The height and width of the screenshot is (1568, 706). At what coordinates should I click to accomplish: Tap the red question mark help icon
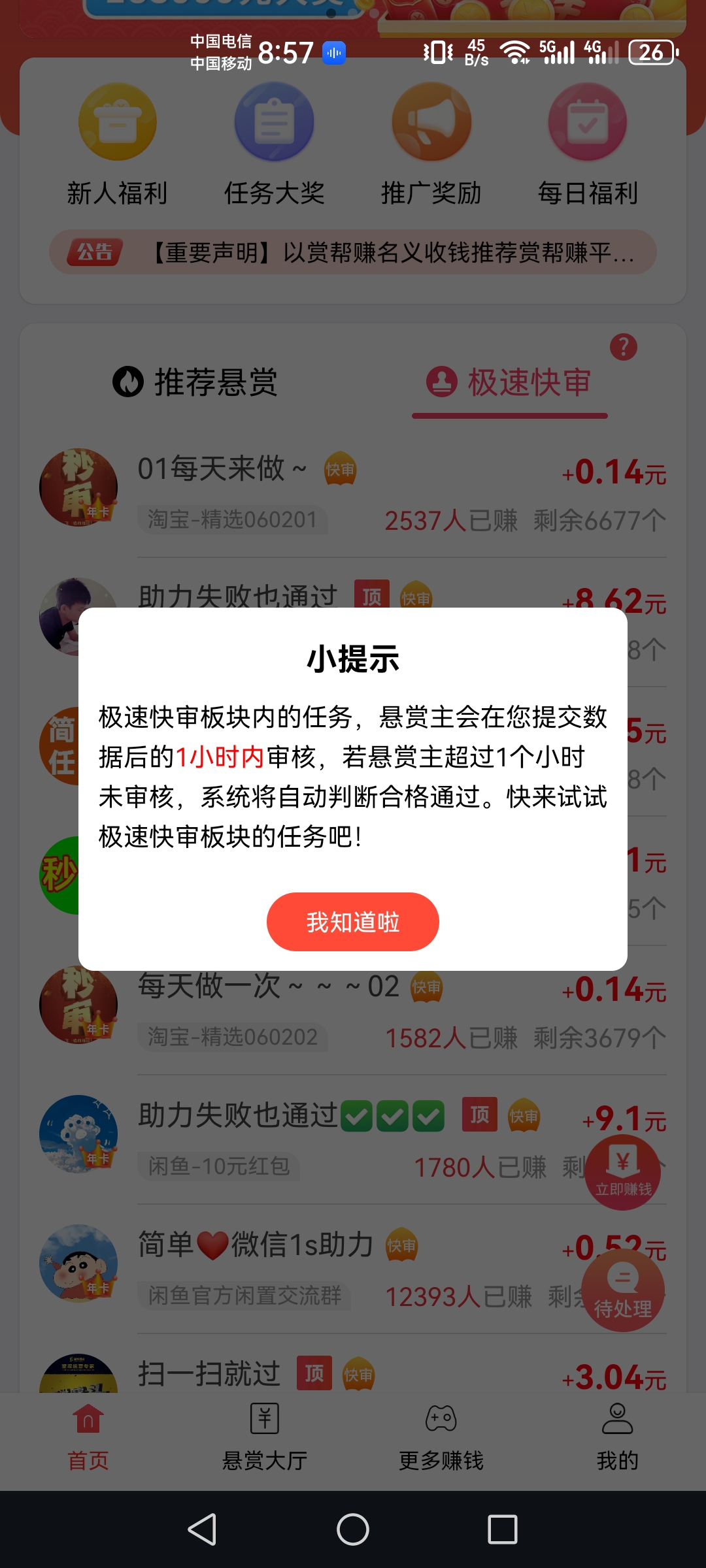(x=623, y=347)
